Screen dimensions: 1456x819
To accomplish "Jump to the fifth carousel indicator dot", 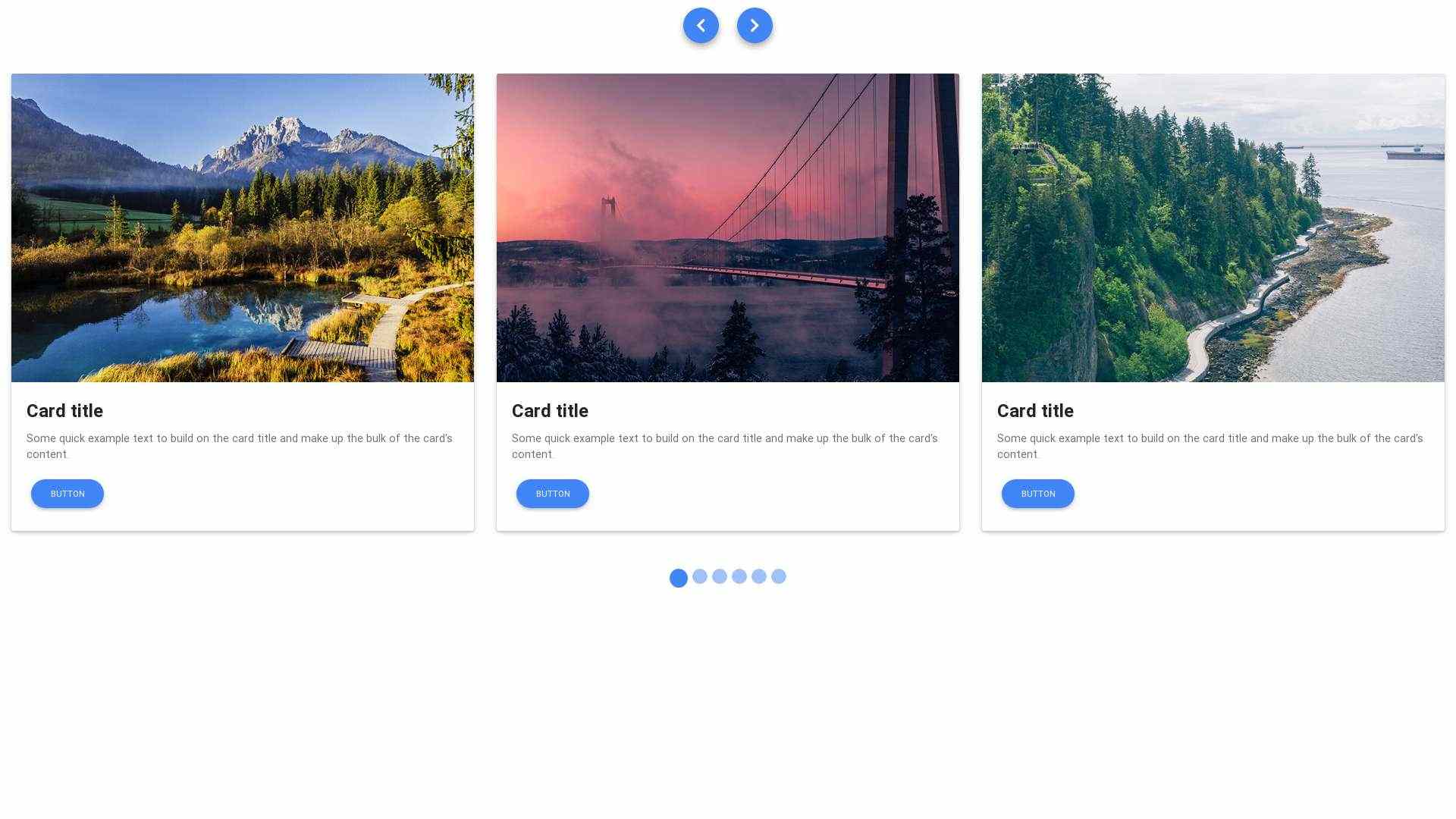I will tap(759, 577).
